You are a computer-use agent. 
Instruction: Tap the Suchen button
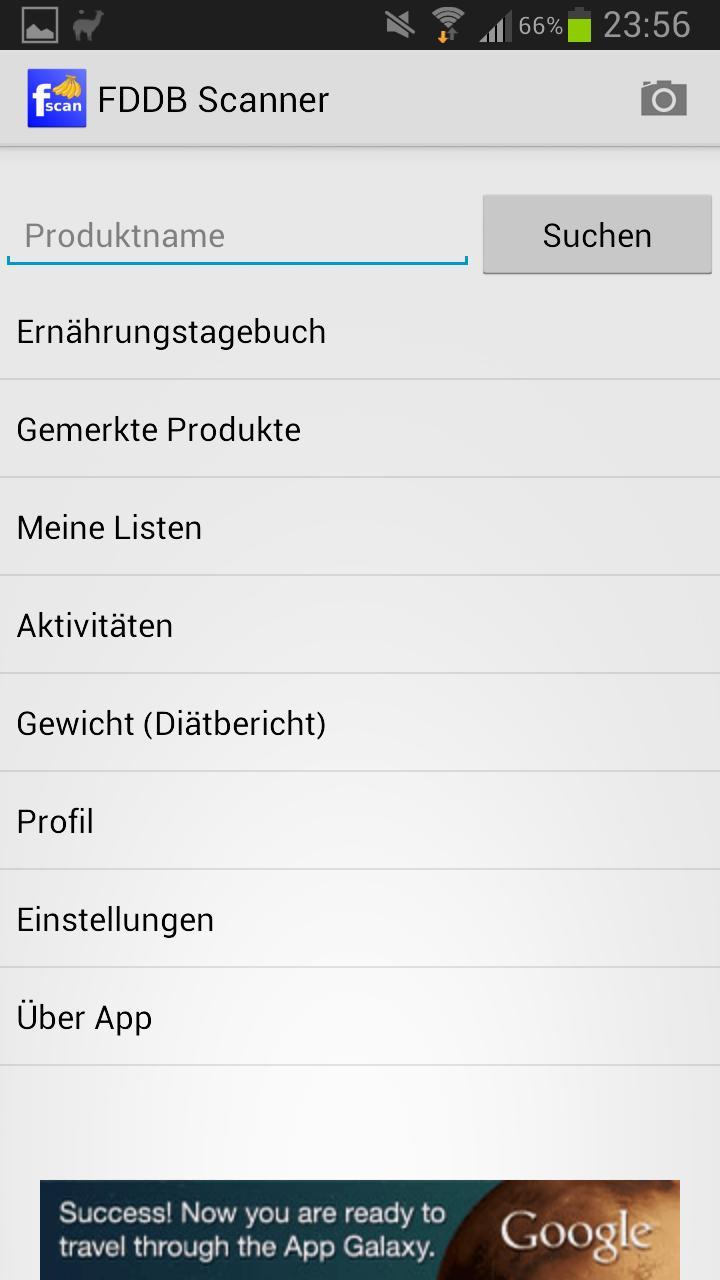click(597, 235)
